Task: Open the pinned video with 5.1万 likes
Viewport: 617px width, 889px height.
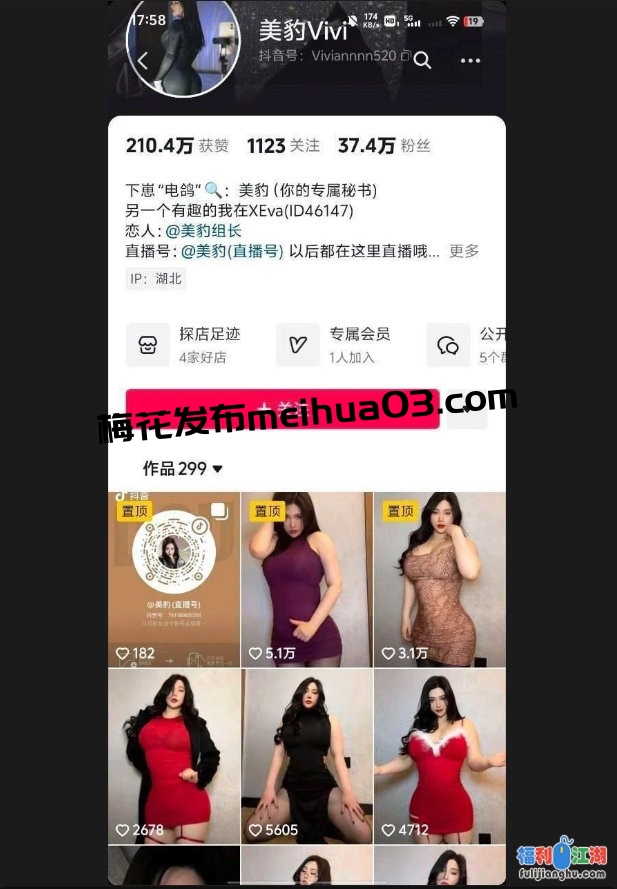Action: (x=306, y=580)
